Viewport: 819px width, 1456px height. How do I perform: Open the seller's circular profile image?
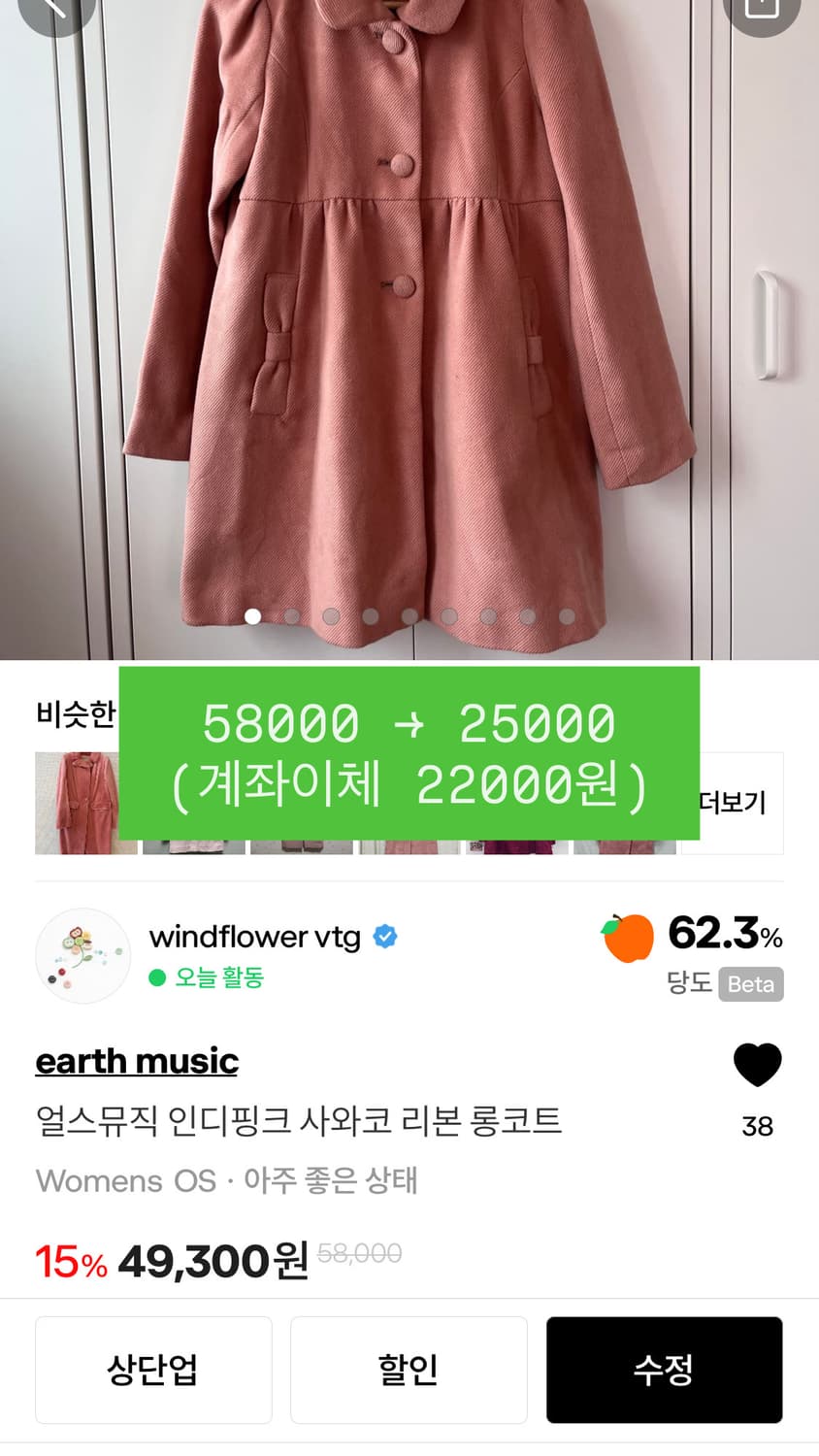coord(83,955)
